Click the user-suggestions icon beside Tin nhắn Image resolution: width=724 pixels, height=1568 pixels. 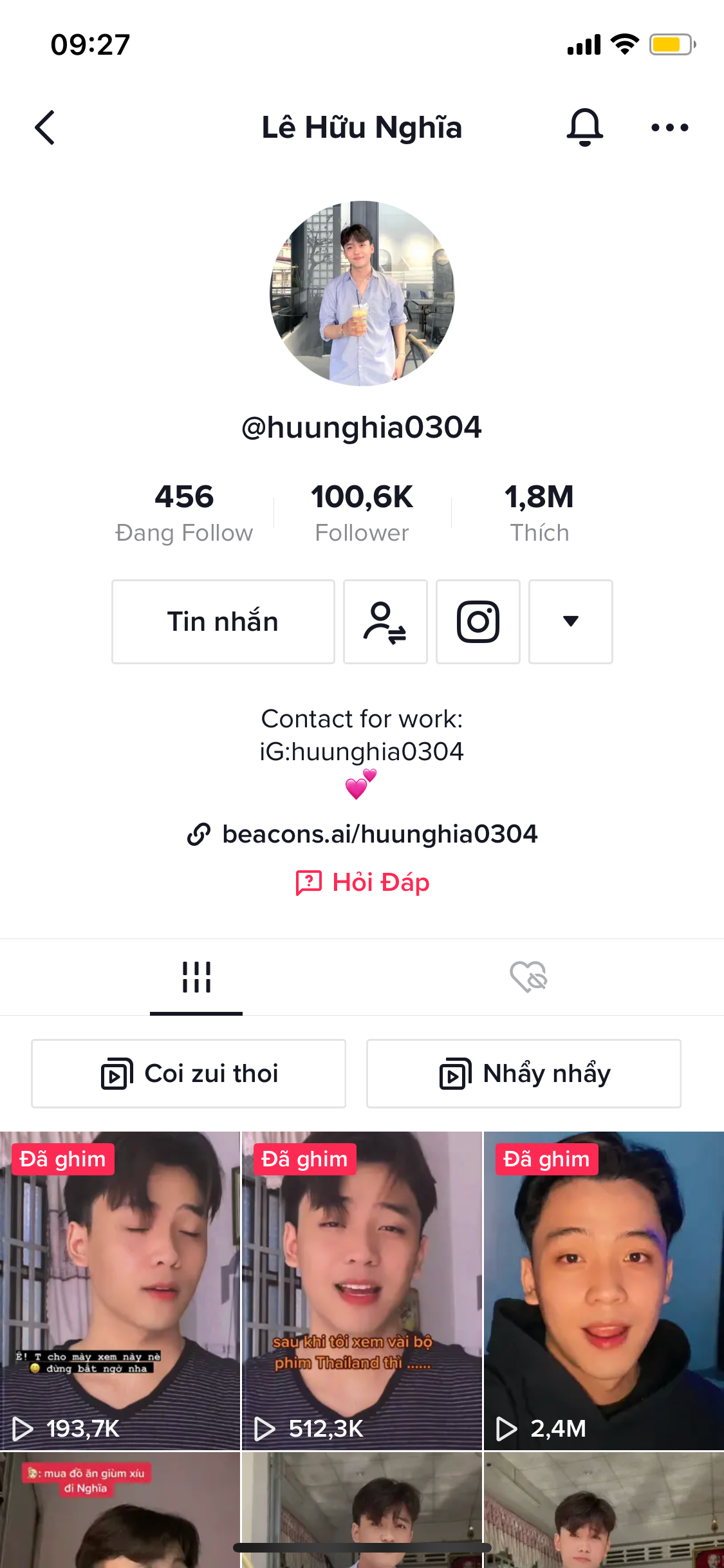(385, 621)
